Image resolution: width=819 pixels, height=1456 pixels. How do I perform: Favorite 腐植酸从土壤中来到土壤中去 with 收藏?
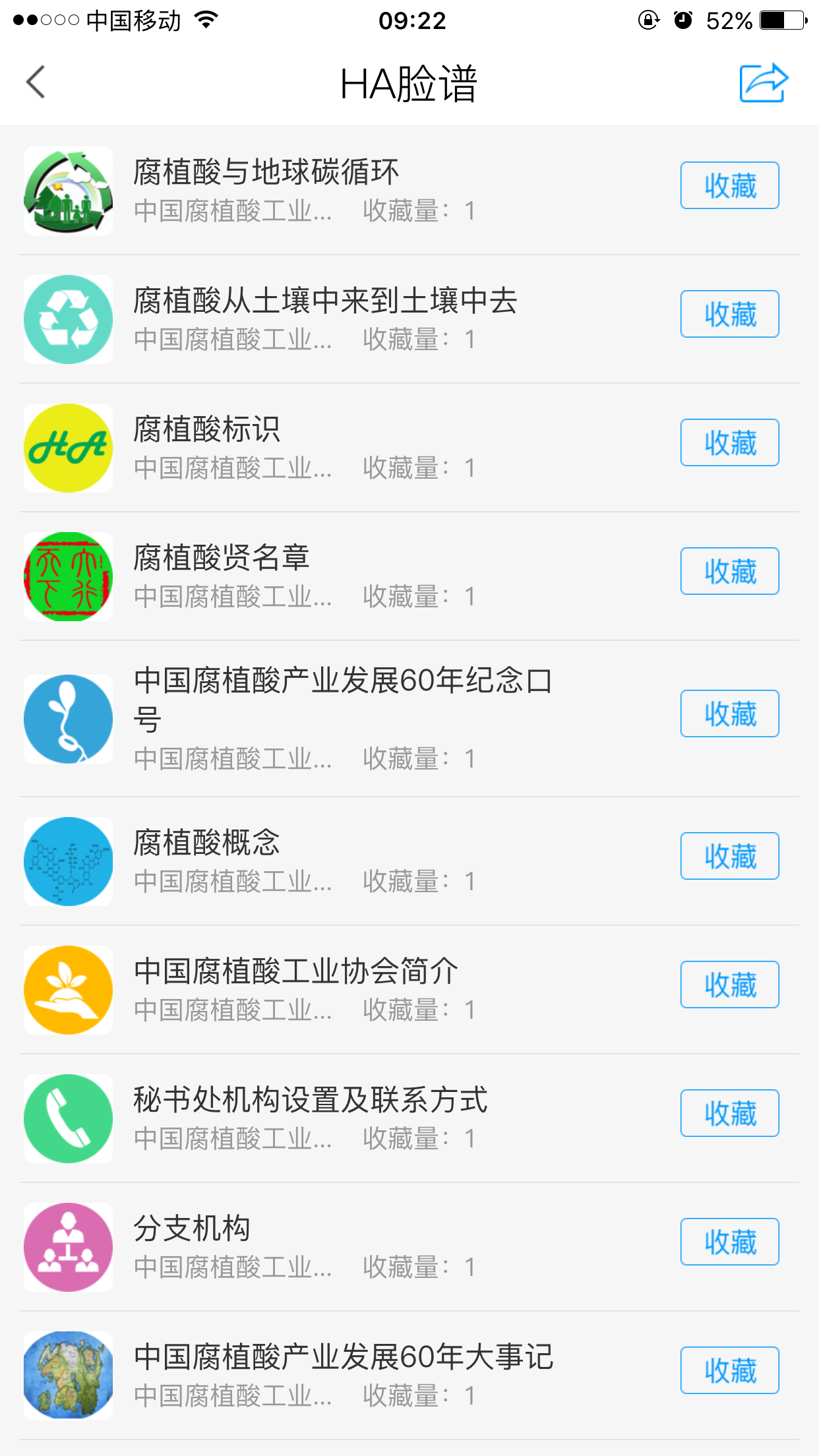[729, 314]
